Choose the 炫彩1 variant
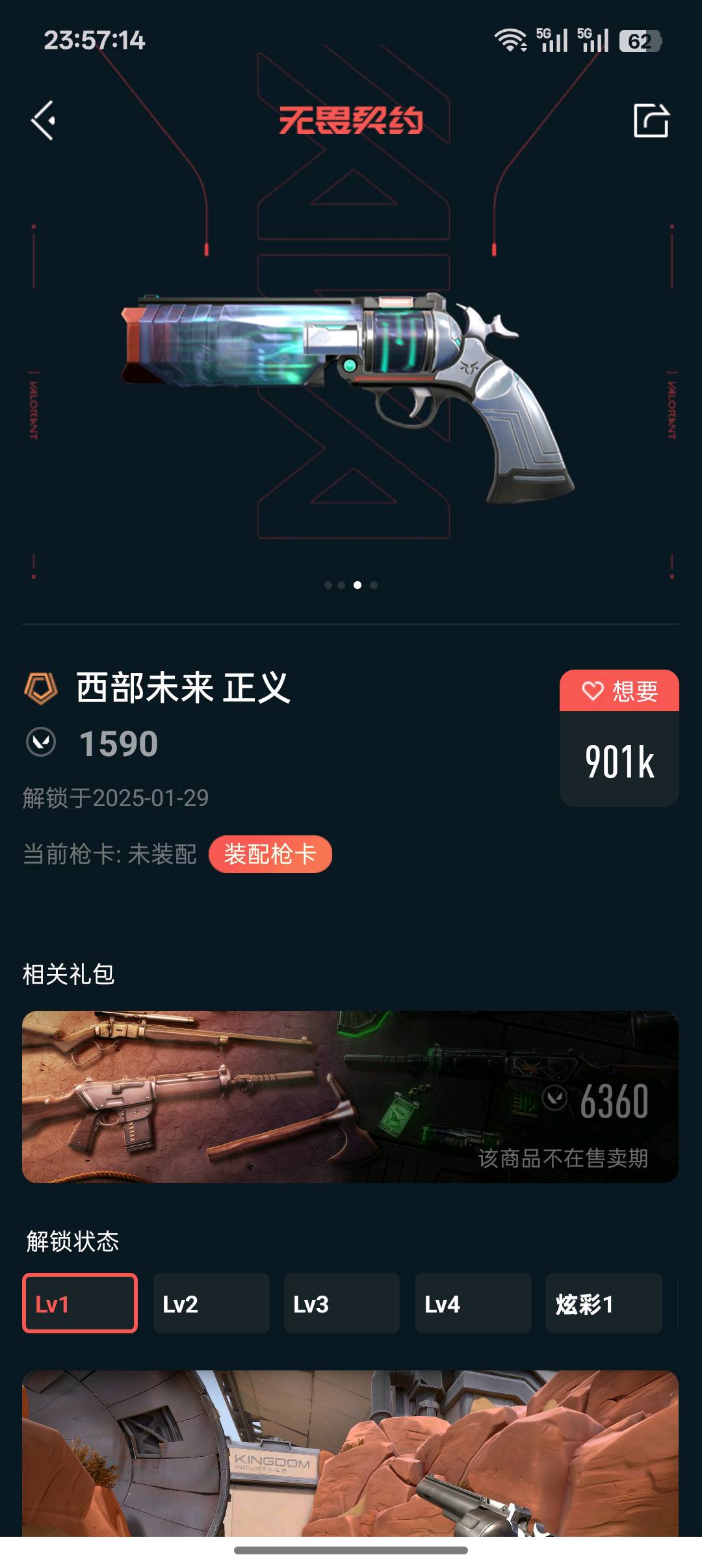The width and height of the screenshot is (702, 1568). pyautogui.click(x=604, y=1303)
